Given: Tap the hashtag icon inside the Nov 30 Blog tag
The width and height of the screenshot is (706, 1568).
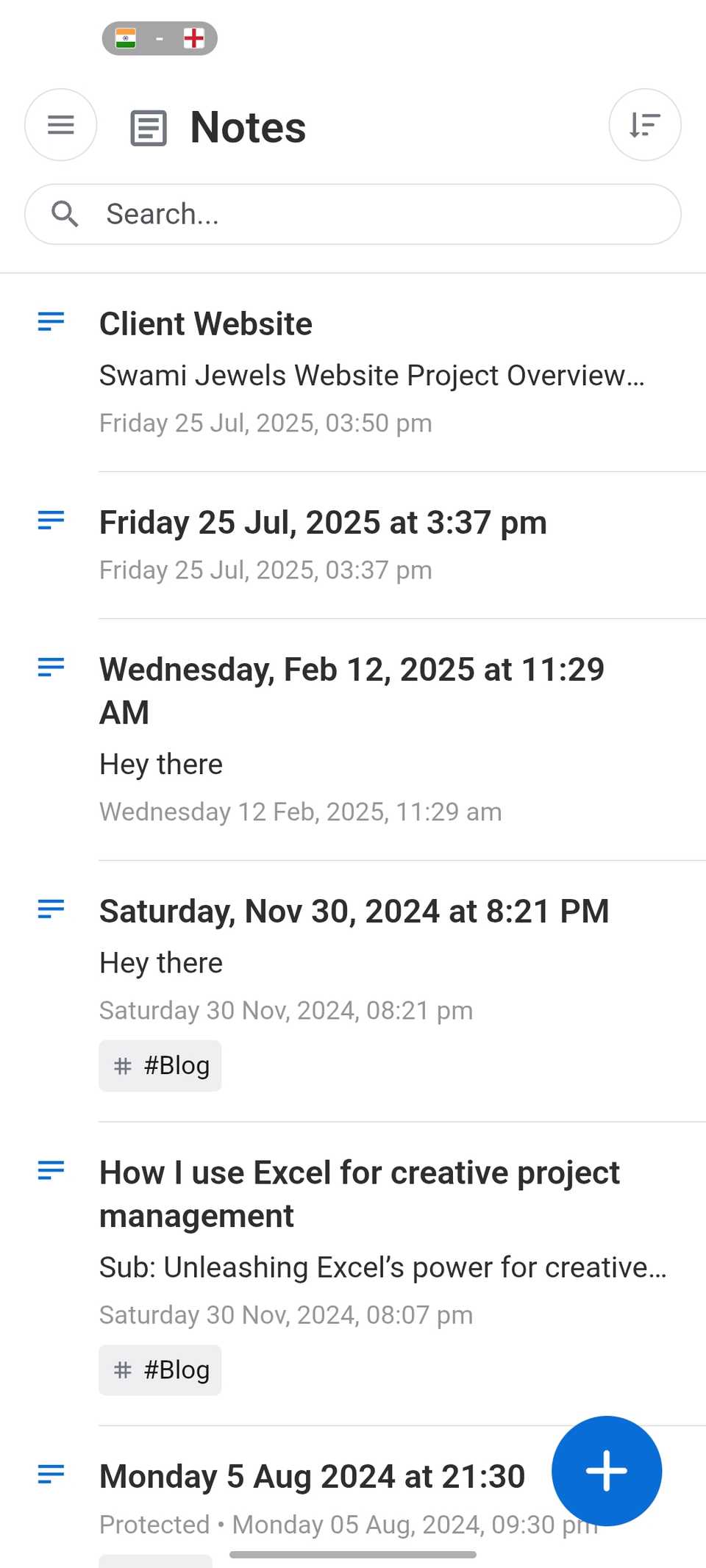Looking at the screenshot, I should tap(122, 1065).
